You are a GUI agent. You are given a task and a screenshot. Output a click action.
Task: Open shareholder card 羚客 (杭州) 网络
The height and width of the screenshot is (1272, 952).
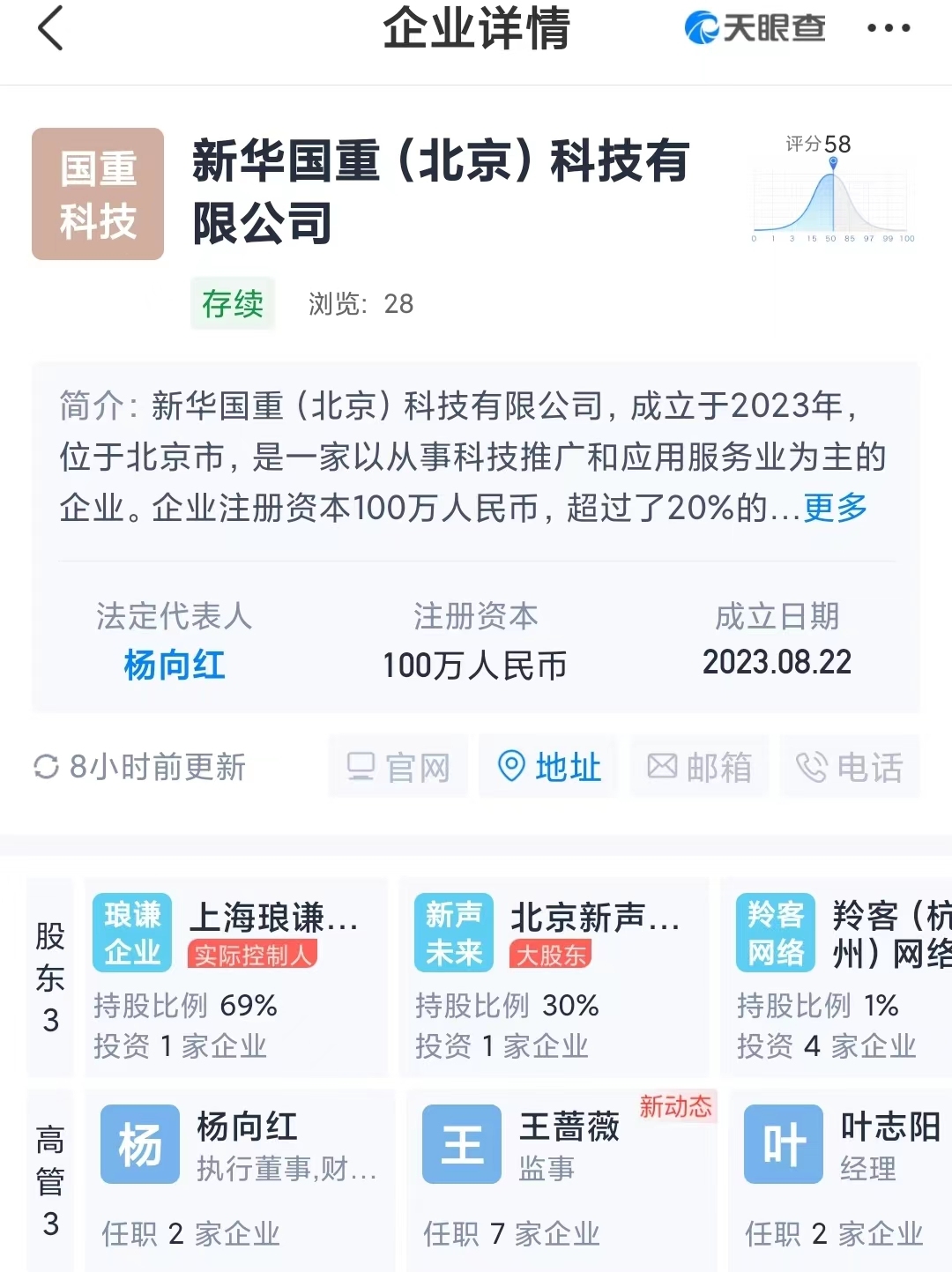(x=837, y=977)
